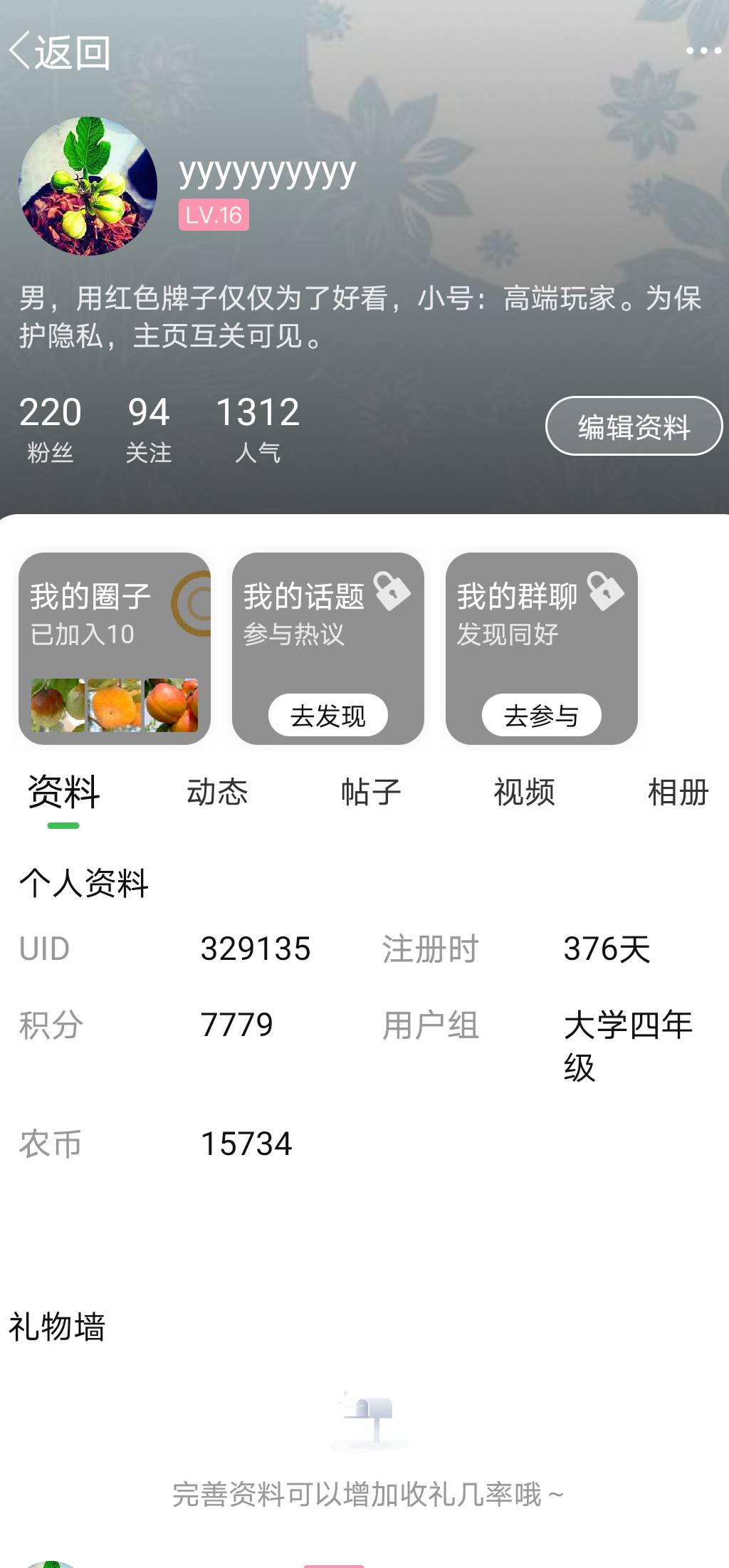Open the three-dot overflow menu
This screenshot has width=729, height=1568.
pyautogui.click(x=703, y=51)
